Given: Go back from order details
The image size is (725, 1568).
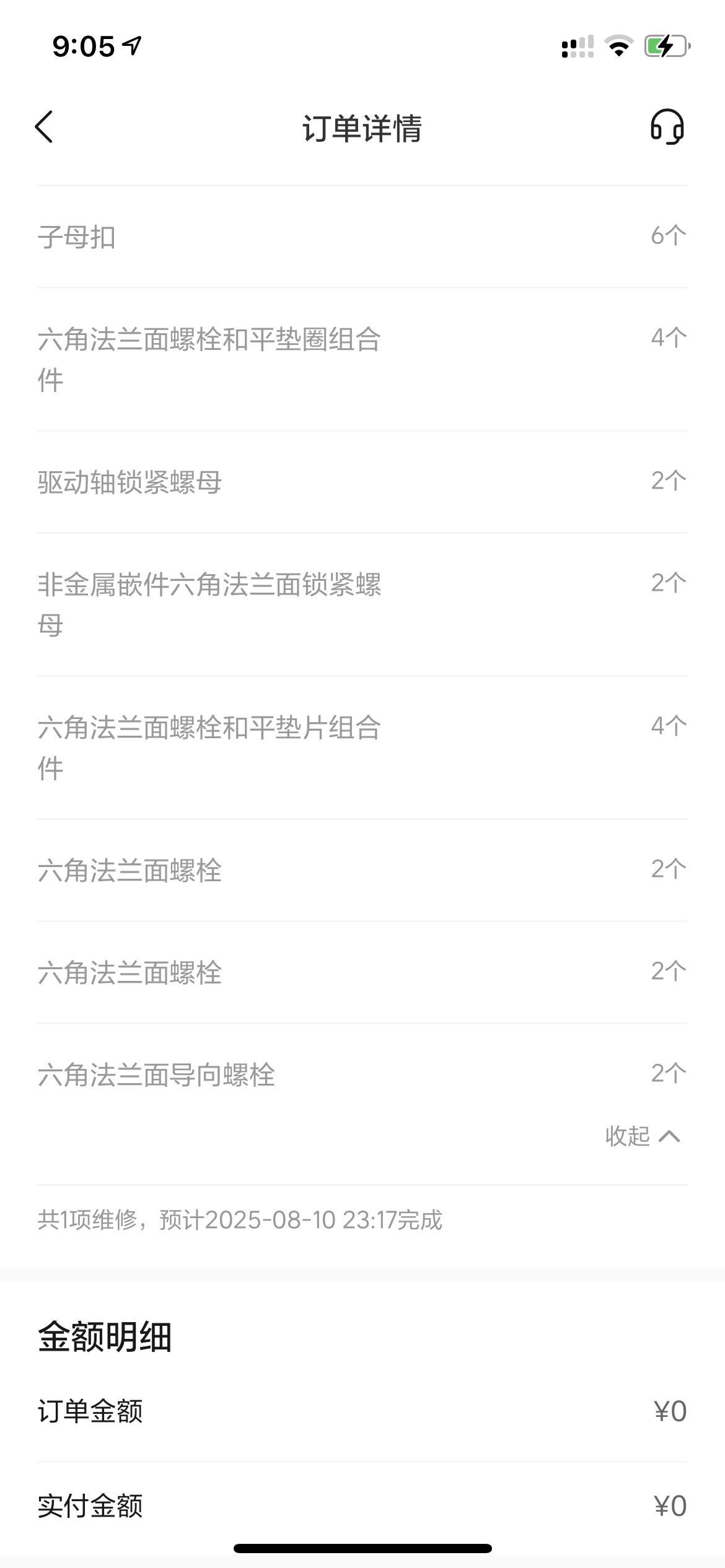Looking at the screenshot, I should point(44,127).
